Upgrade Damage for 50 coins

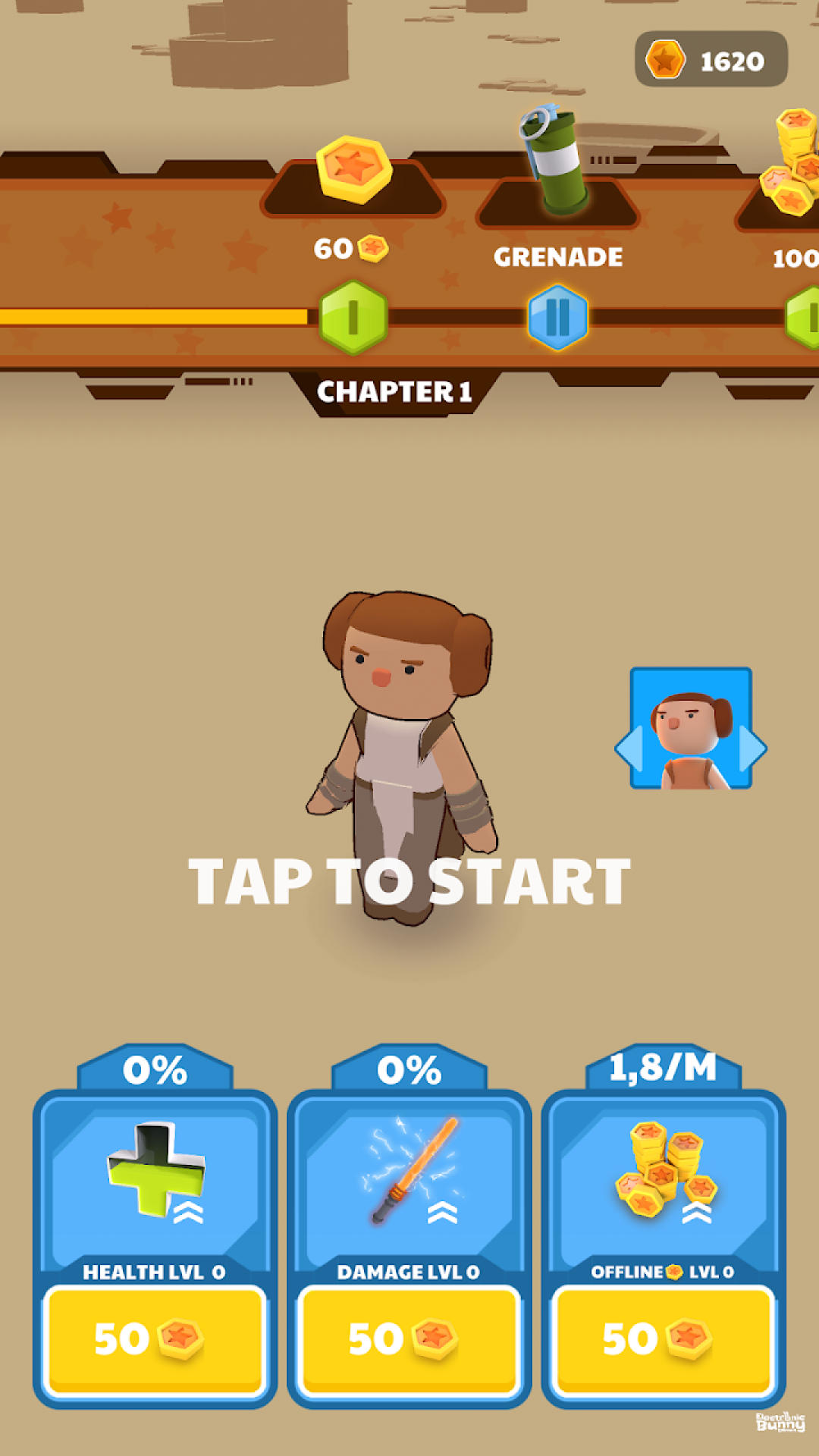pos(409,1339)
